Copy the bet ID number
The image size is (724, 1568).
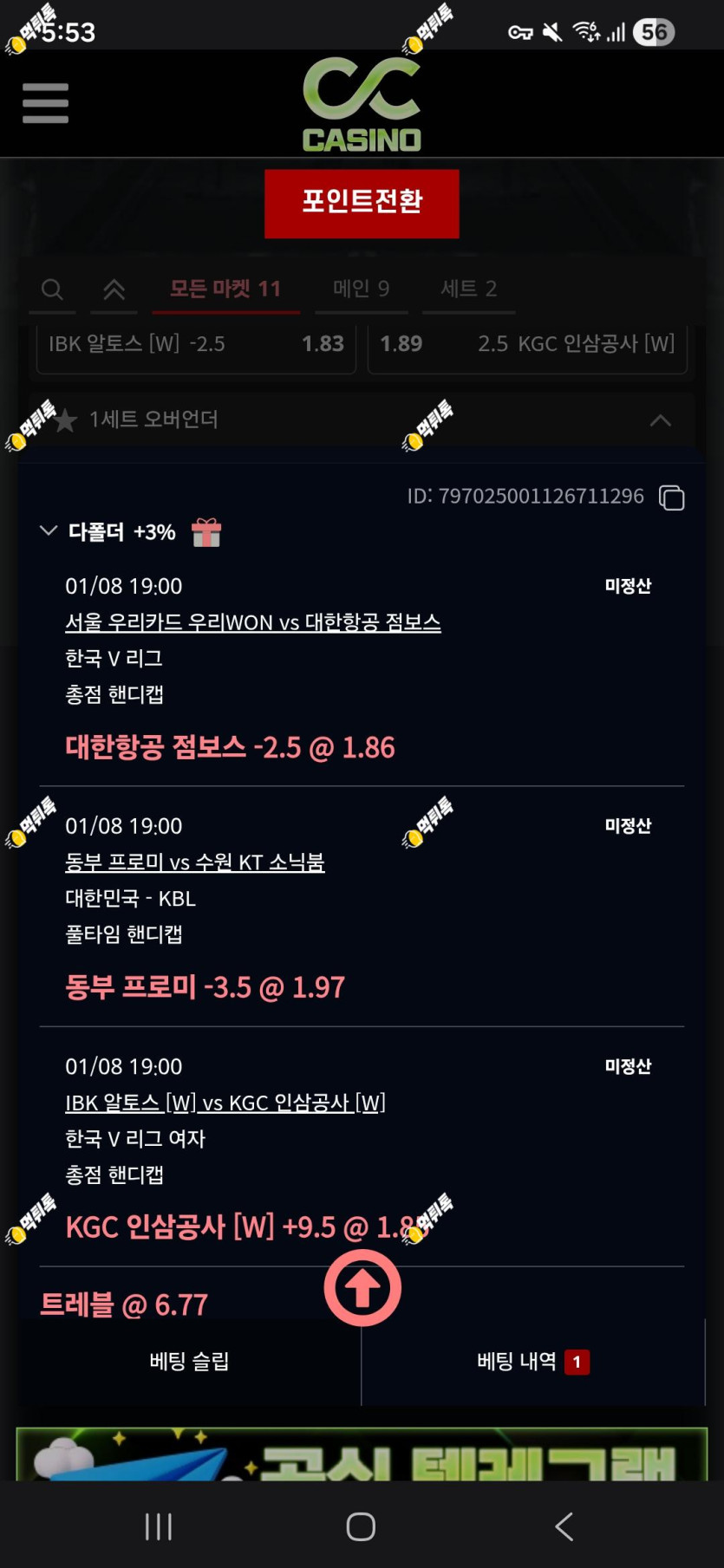[672, 498]
